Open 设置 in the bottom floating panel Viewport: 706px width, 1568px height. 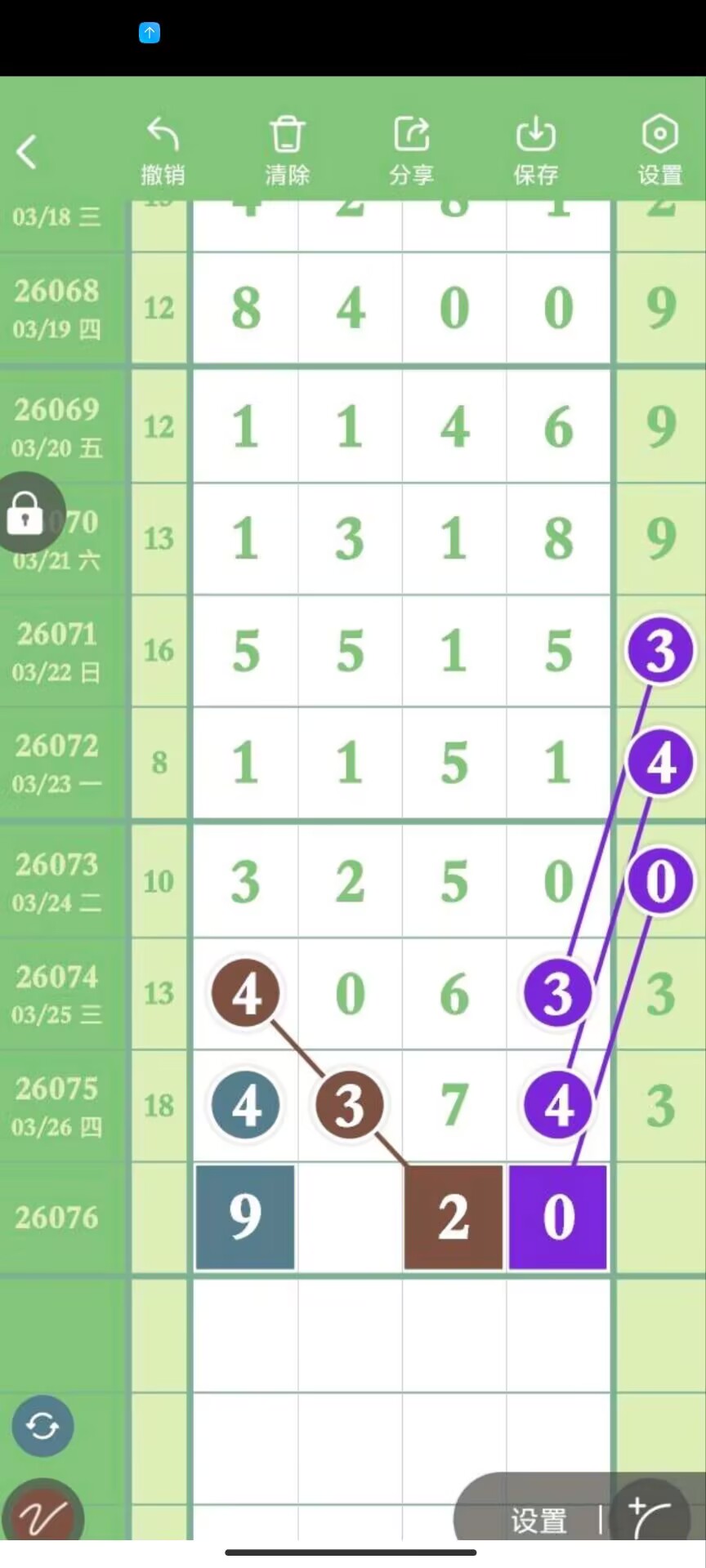(538, 1519)
